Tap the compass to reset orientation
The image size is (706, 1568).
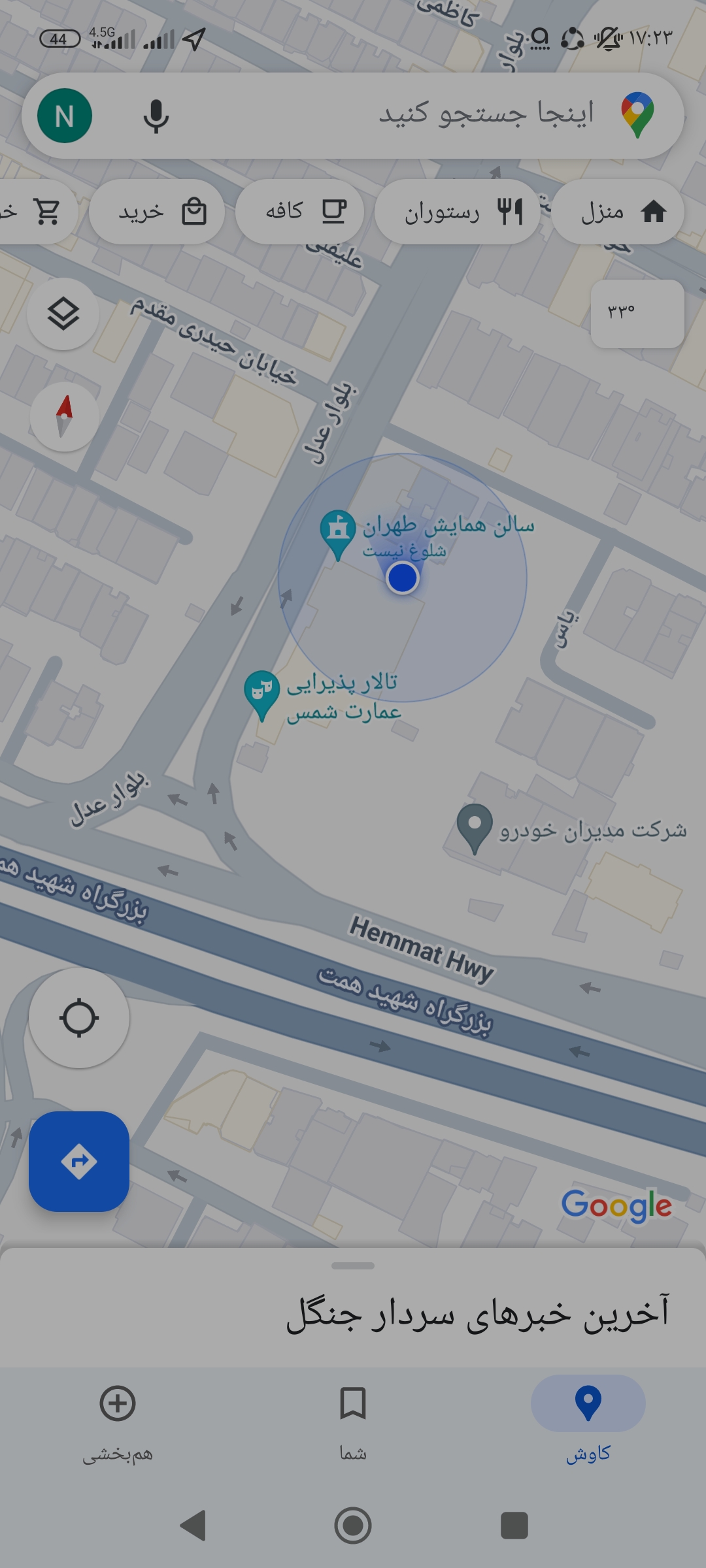point(64,416)
